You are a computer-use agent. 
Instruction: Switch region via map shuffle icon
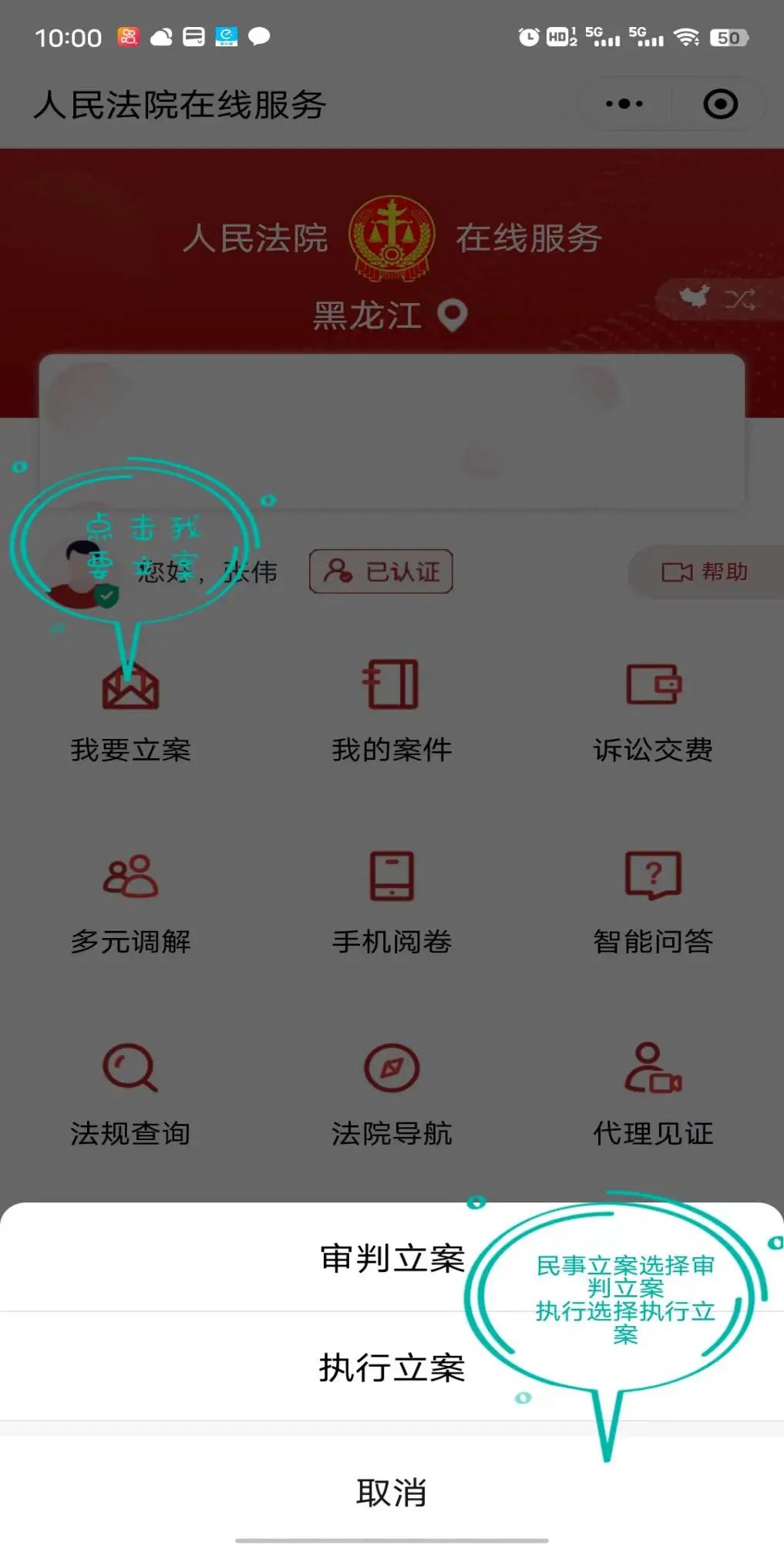click(x=718, y=299)
